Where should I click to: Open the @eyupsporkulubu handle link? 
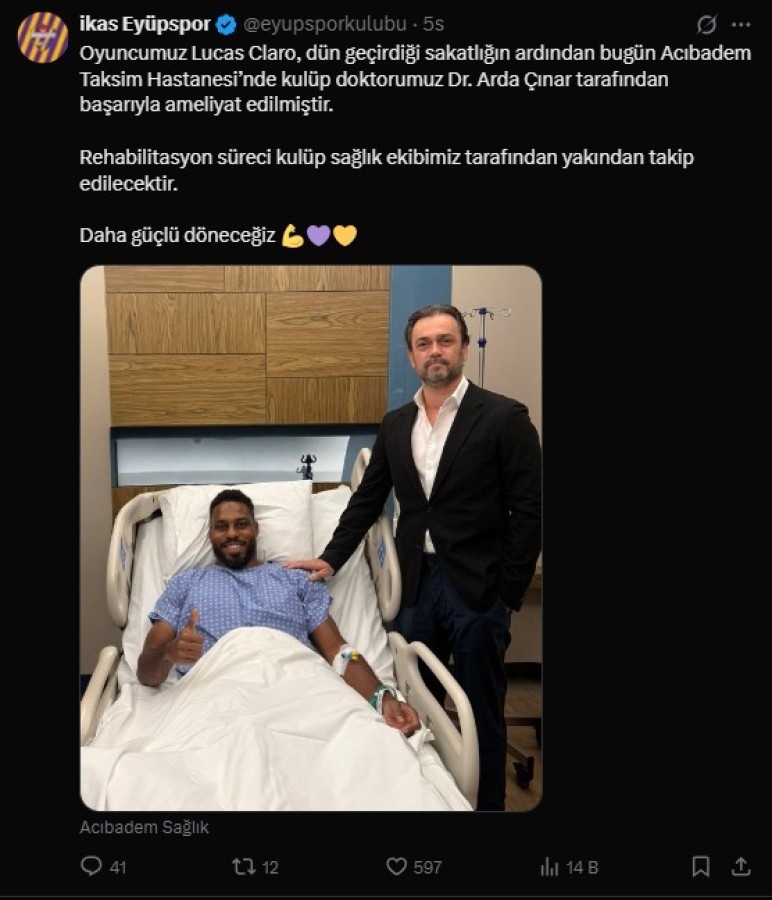(326, 23)
